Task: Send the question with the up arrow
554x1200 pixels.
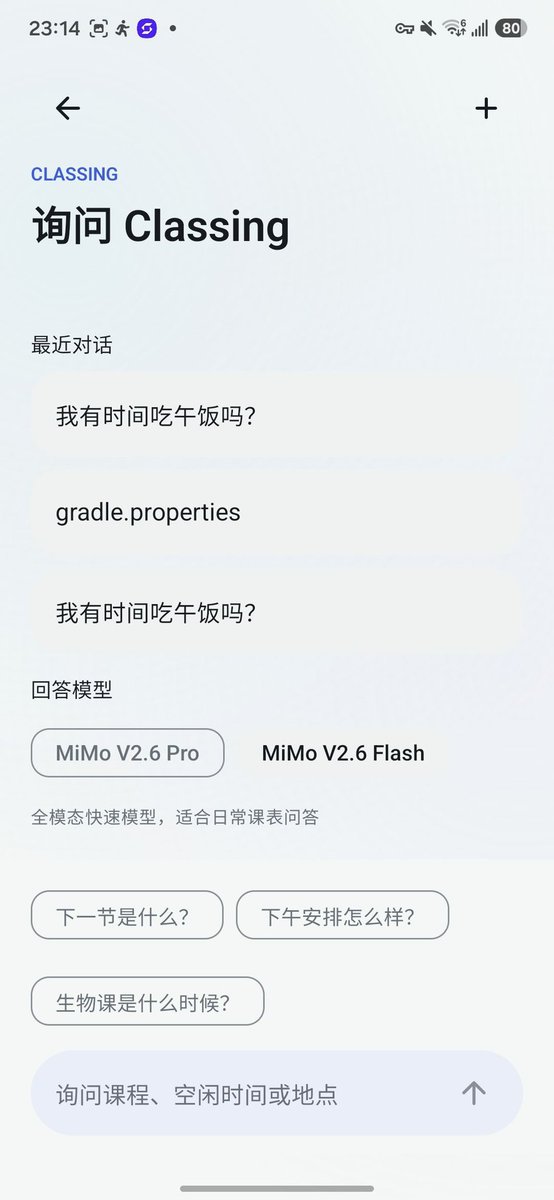Action: point(474,1093)
